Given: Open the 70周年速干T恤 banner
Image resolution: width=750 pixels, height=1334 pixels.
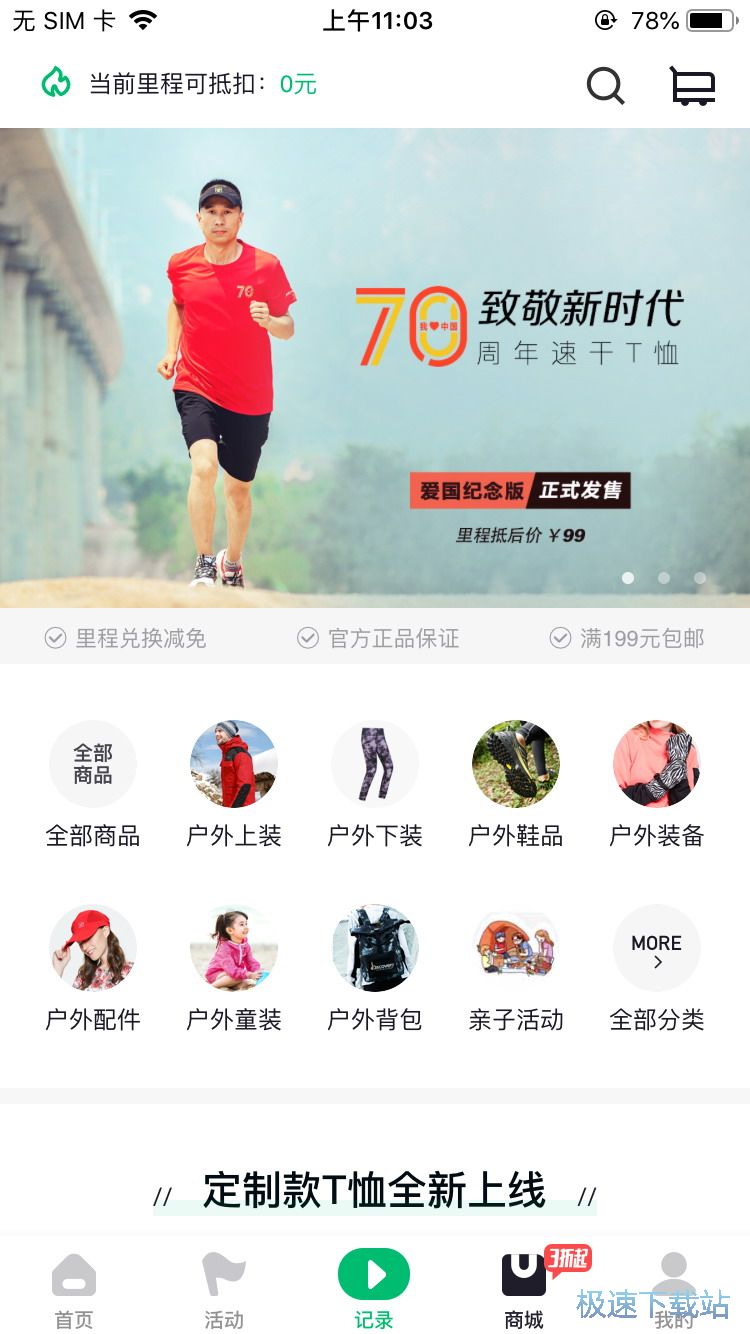Looking at the screenshot, I should (x=375, y=368).
